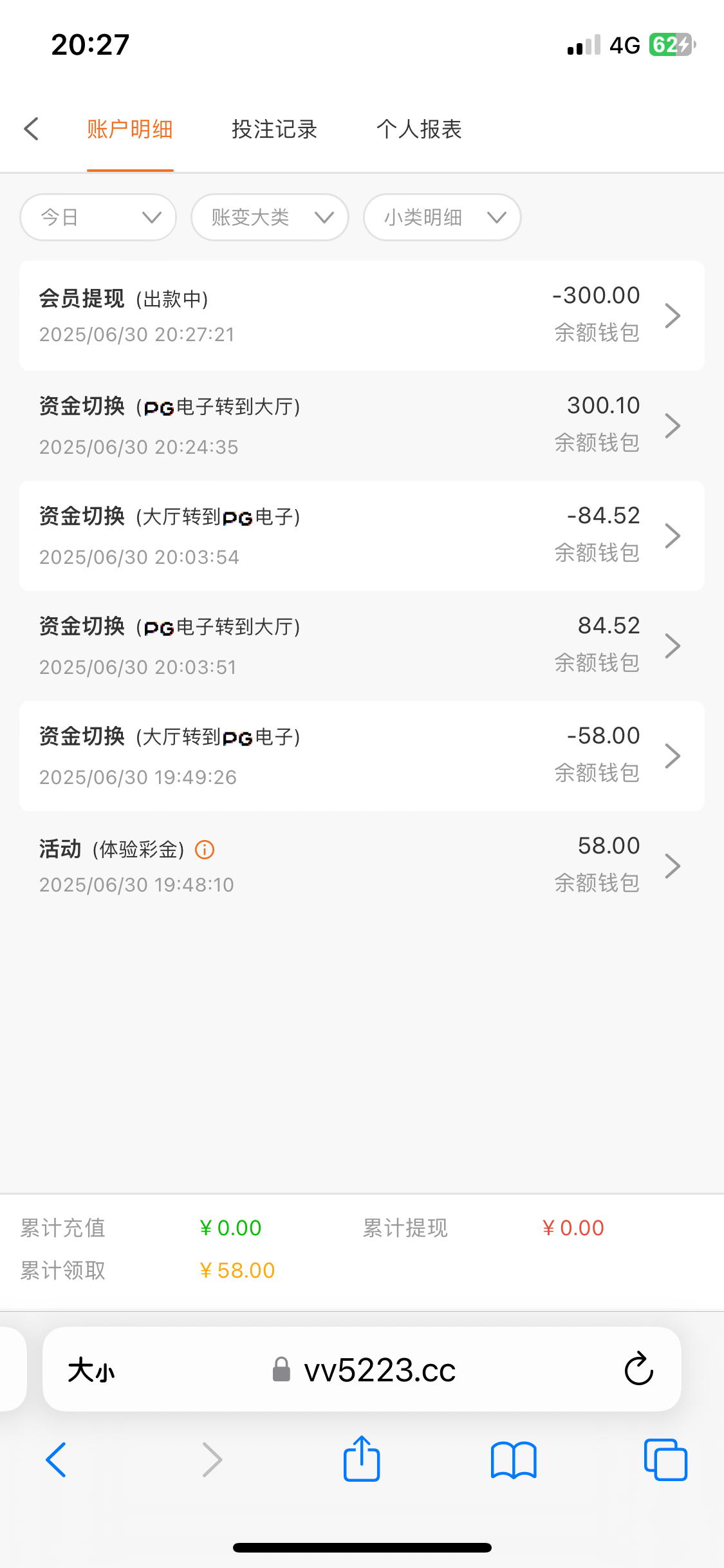Open Safari's 大小 text size menu
724x1568 pixels.
(x=91, y=1370)
